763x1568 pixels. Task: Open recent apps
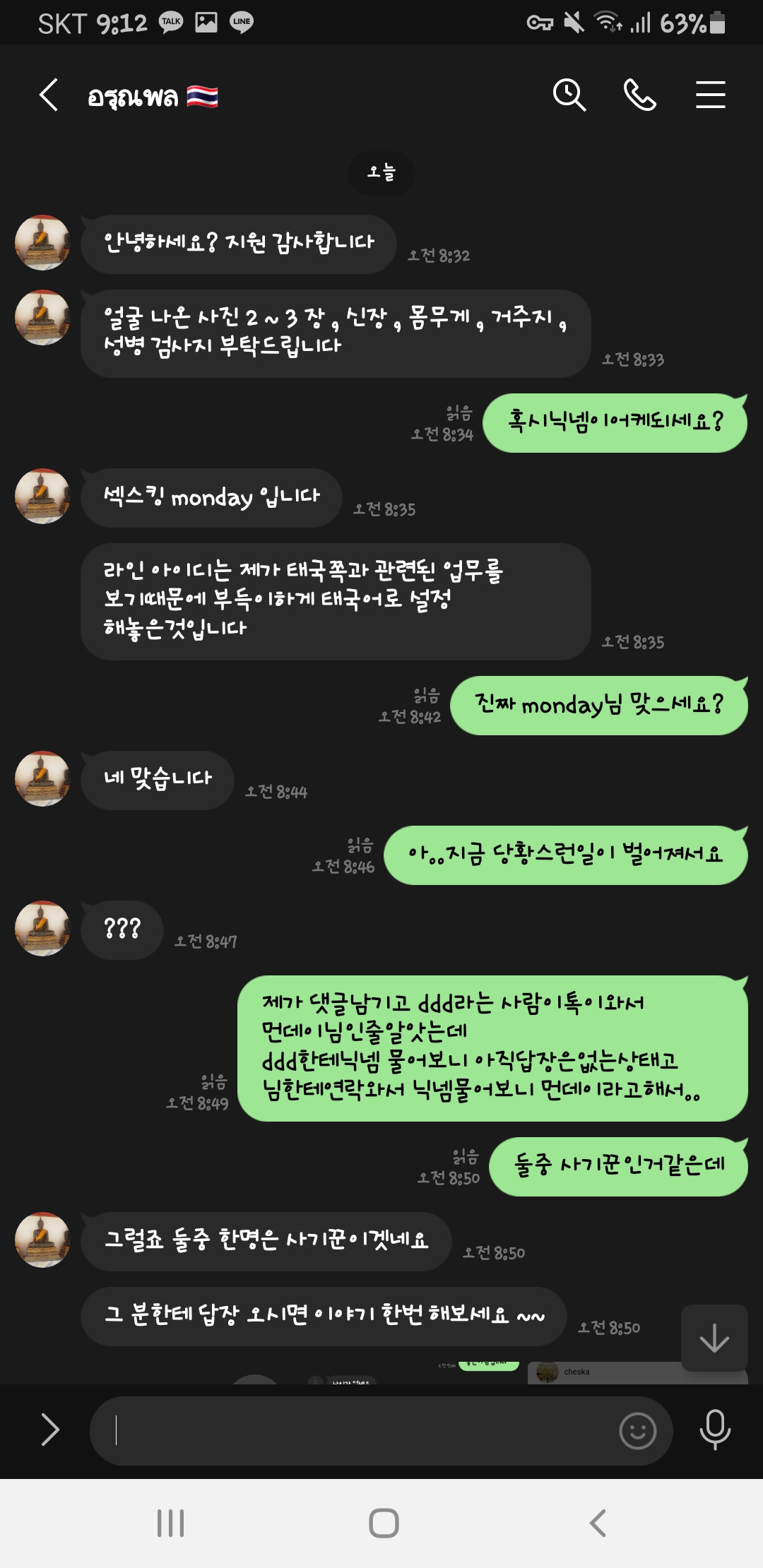point(170,1523)
